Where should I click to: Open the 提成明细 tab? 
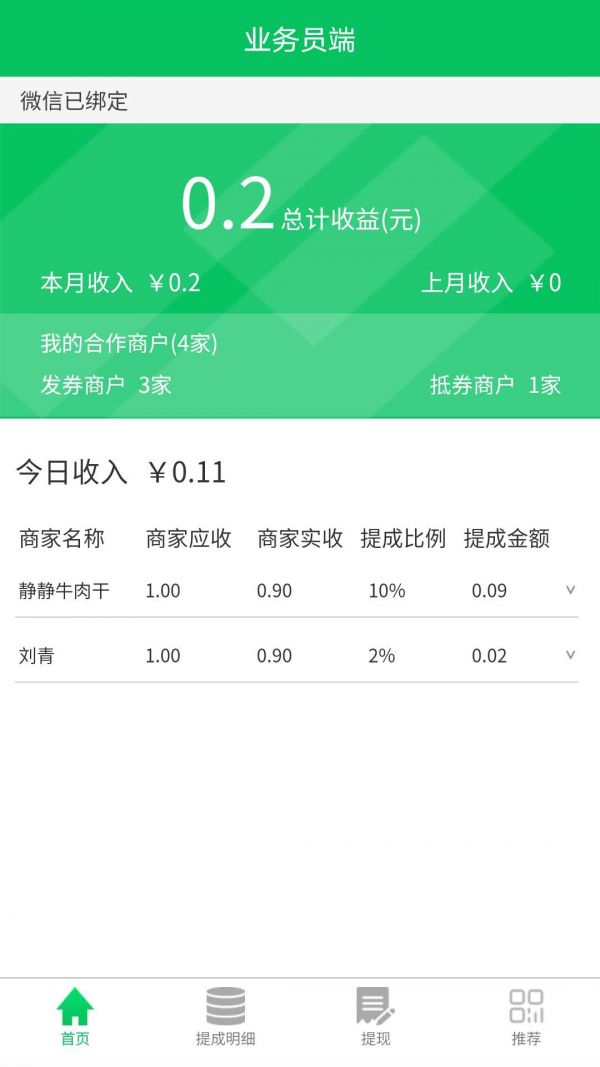[x=225, y=1016]
